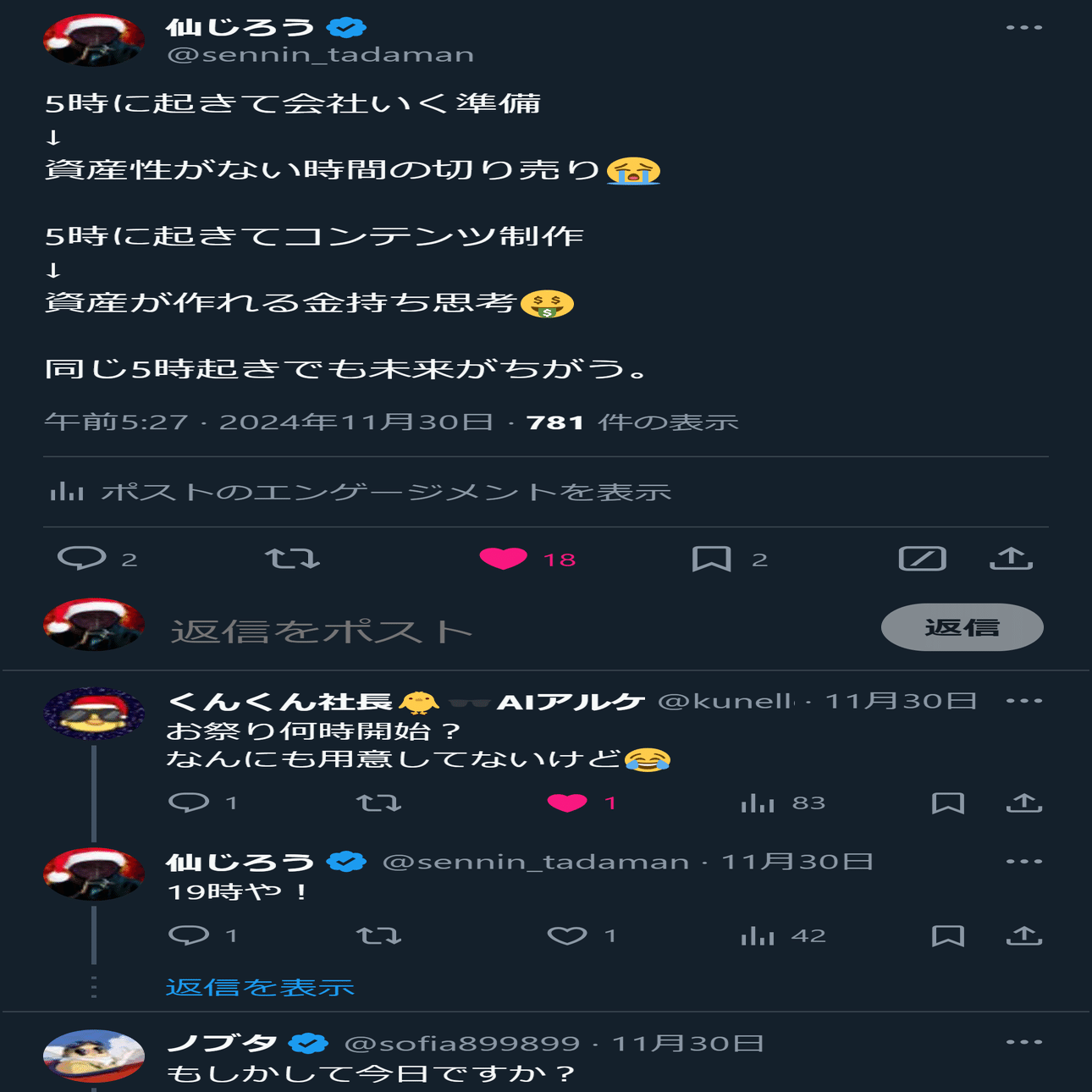This screenshot has width=1092, height=1092.
Task: Expand replies with 返信を表示
Action: (x=260, y=987)
